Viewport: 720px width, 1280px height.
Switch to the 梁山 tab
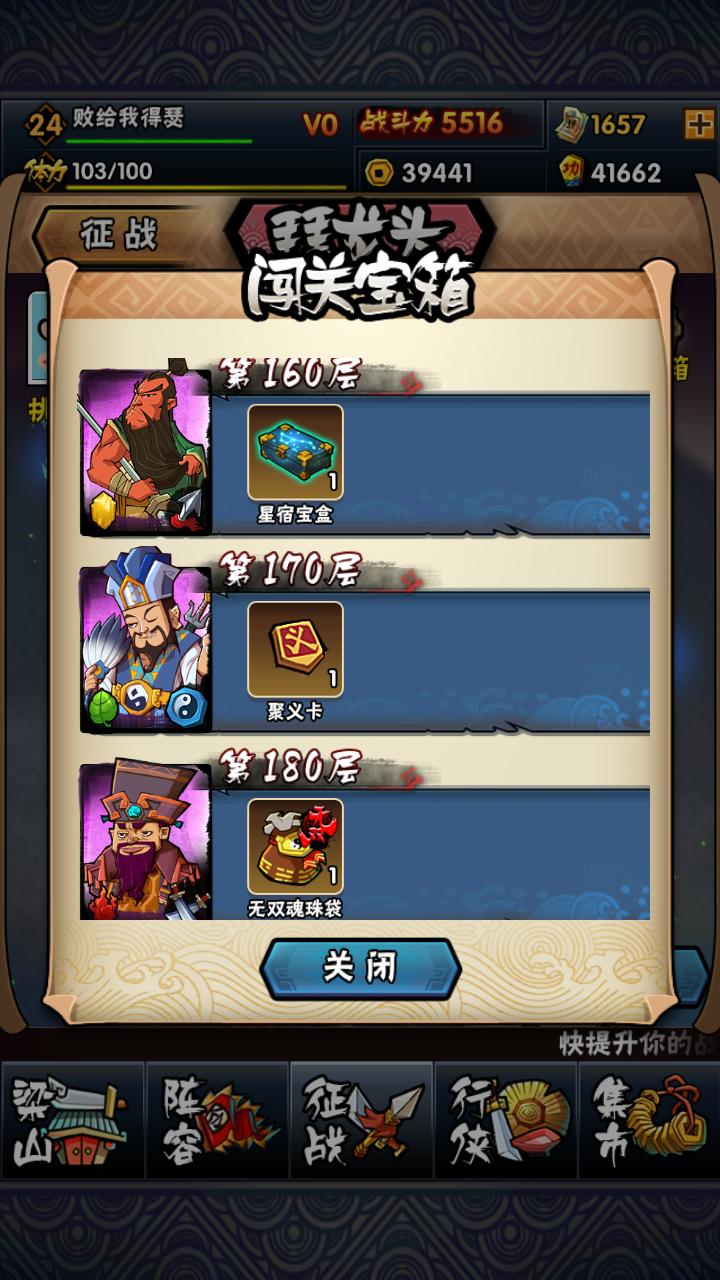coord(72,1120)
